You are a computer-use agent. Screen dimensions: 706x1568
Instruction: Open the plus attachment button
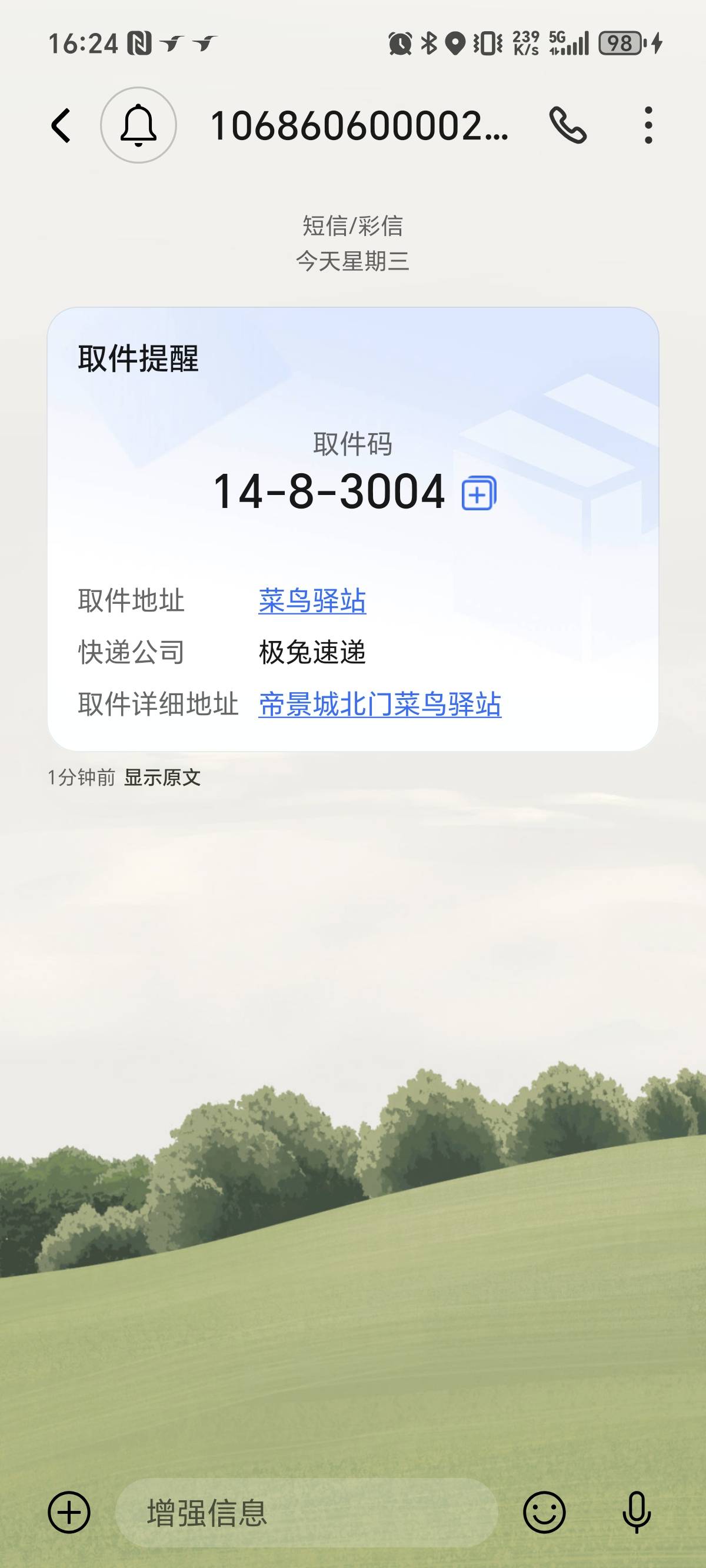(69, 1513)
